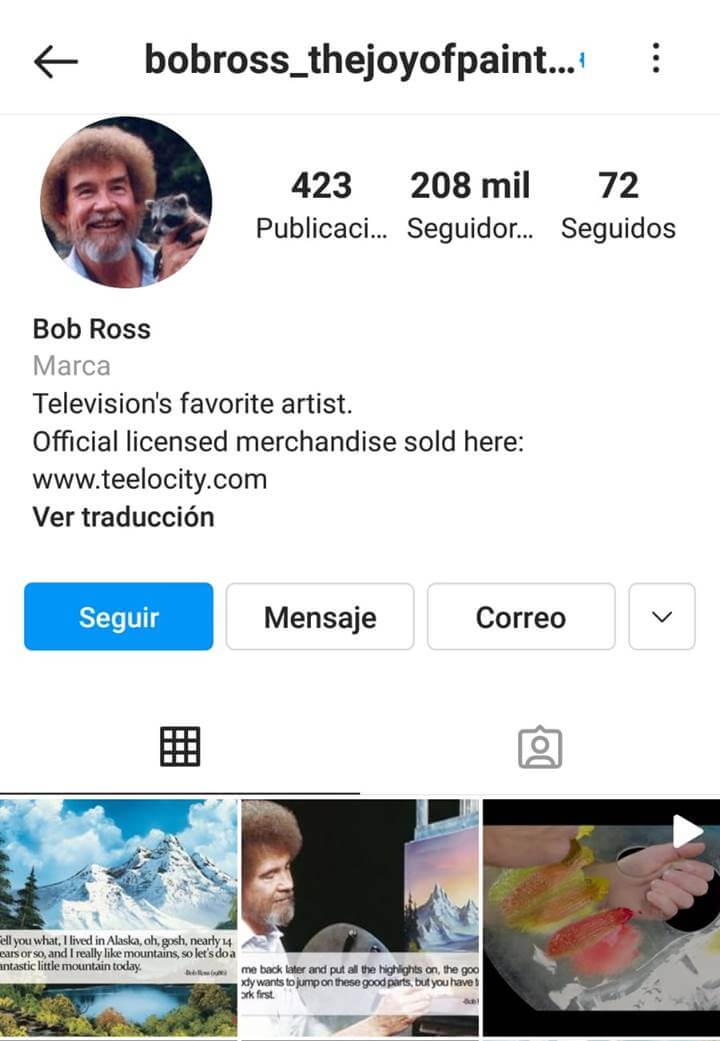View Bob Ross's profile picture
This screenshot has height=1041, width=720.
(127, 203)
